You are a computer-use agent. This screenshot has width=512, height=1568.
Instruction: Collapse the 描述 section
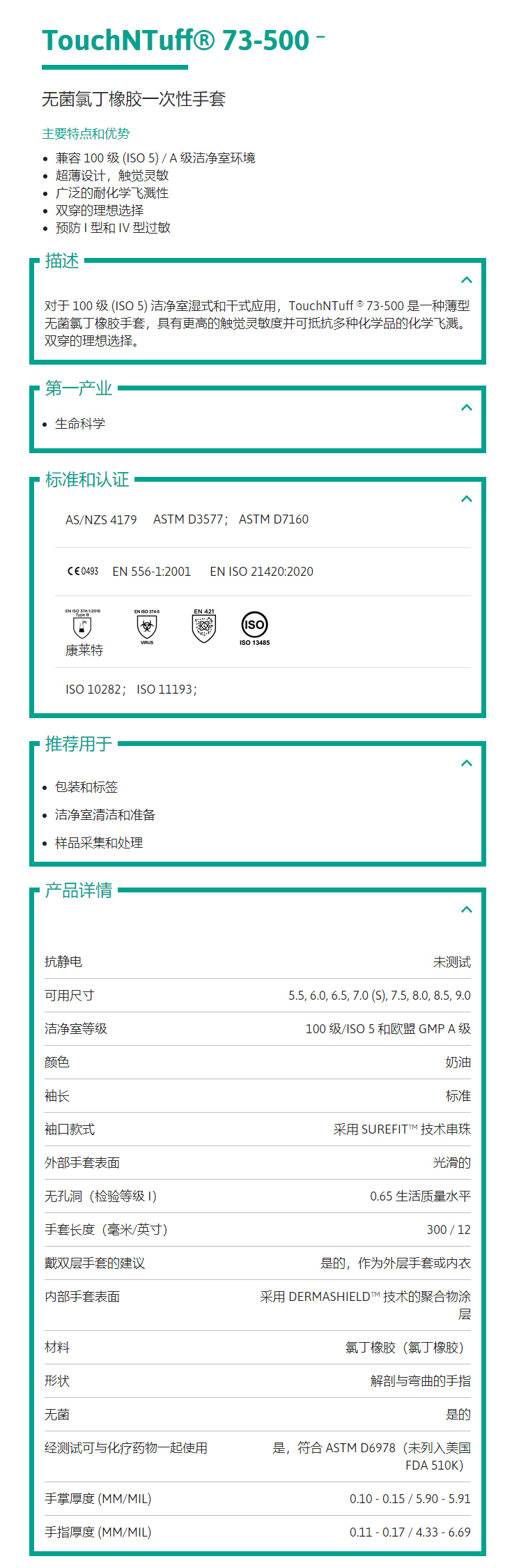tap(467, 280)
